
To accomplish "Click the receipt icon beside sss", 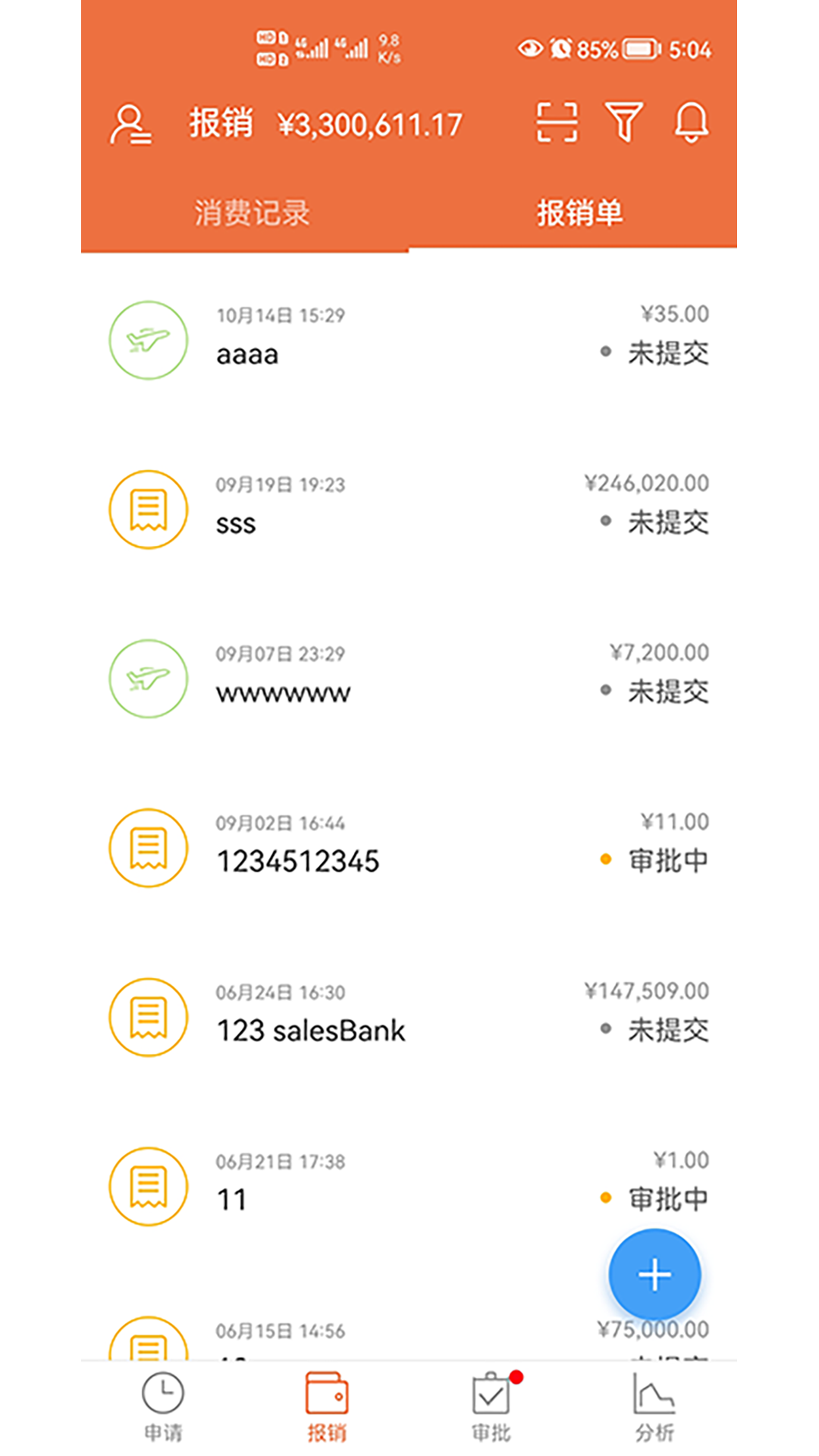I will 148,509.
